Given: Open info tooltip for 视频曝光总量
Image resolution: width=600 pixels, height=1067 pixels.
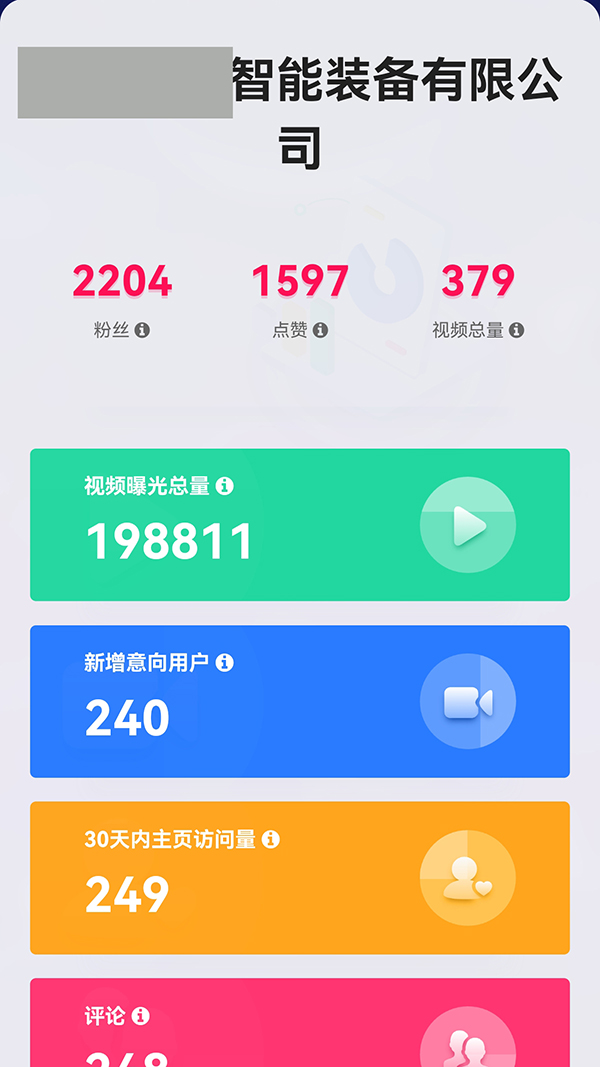Looking at the screenshot, I should pyautogui.click(x=225, y=486).
